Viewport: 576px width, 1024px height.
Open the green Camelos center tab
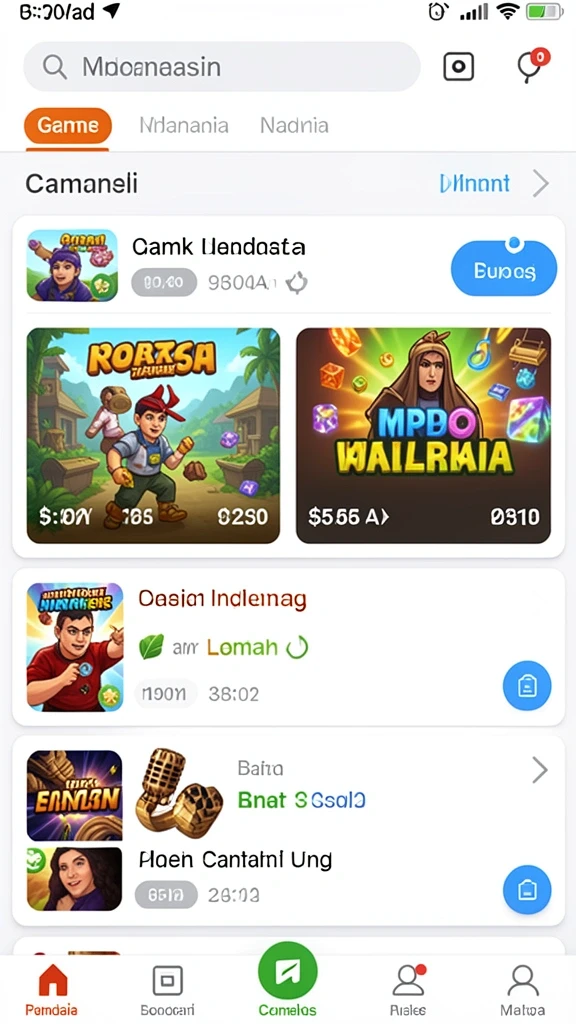tap(287, 981)
